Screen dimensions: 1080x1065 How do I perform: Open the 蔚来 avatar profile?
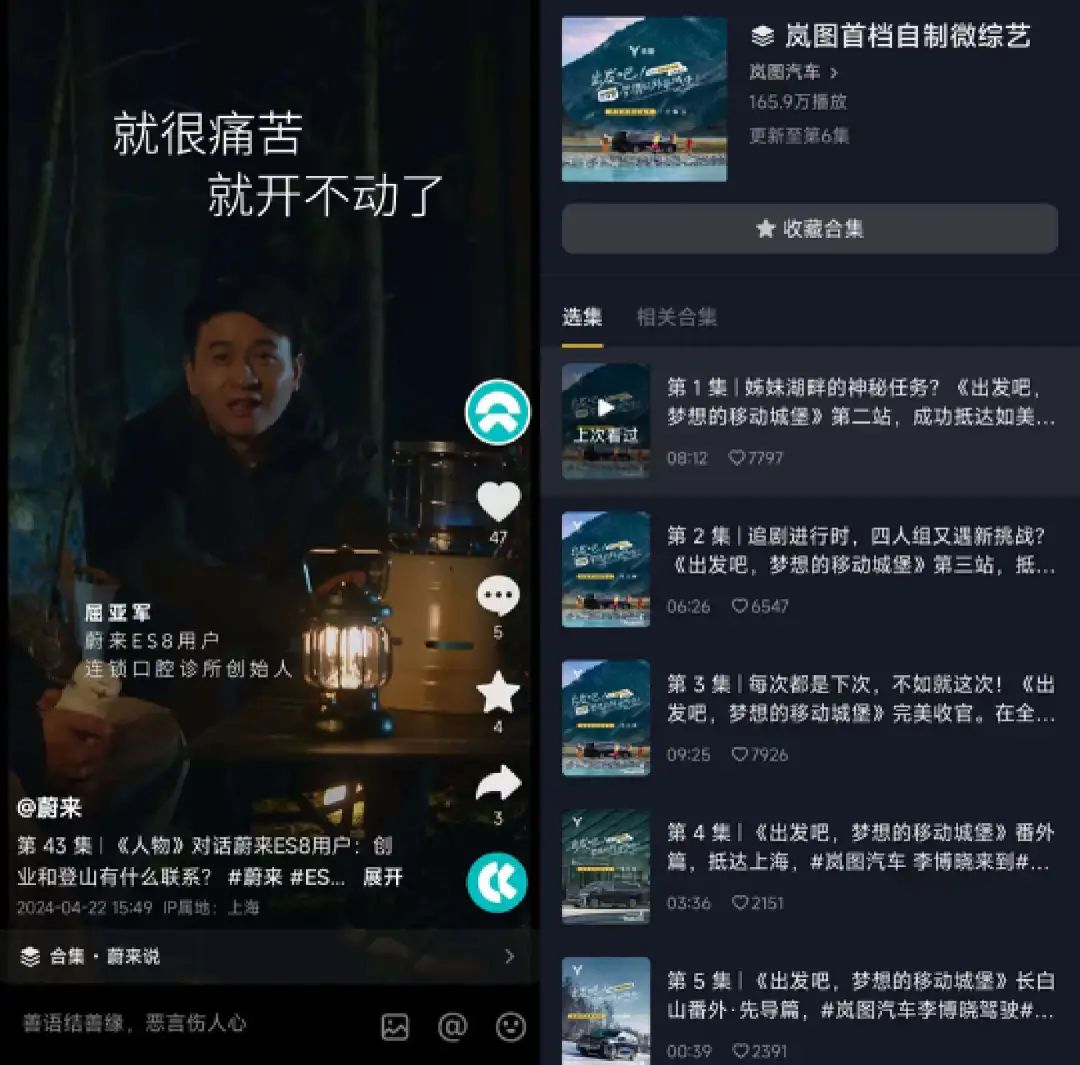(x=497, y=412)
